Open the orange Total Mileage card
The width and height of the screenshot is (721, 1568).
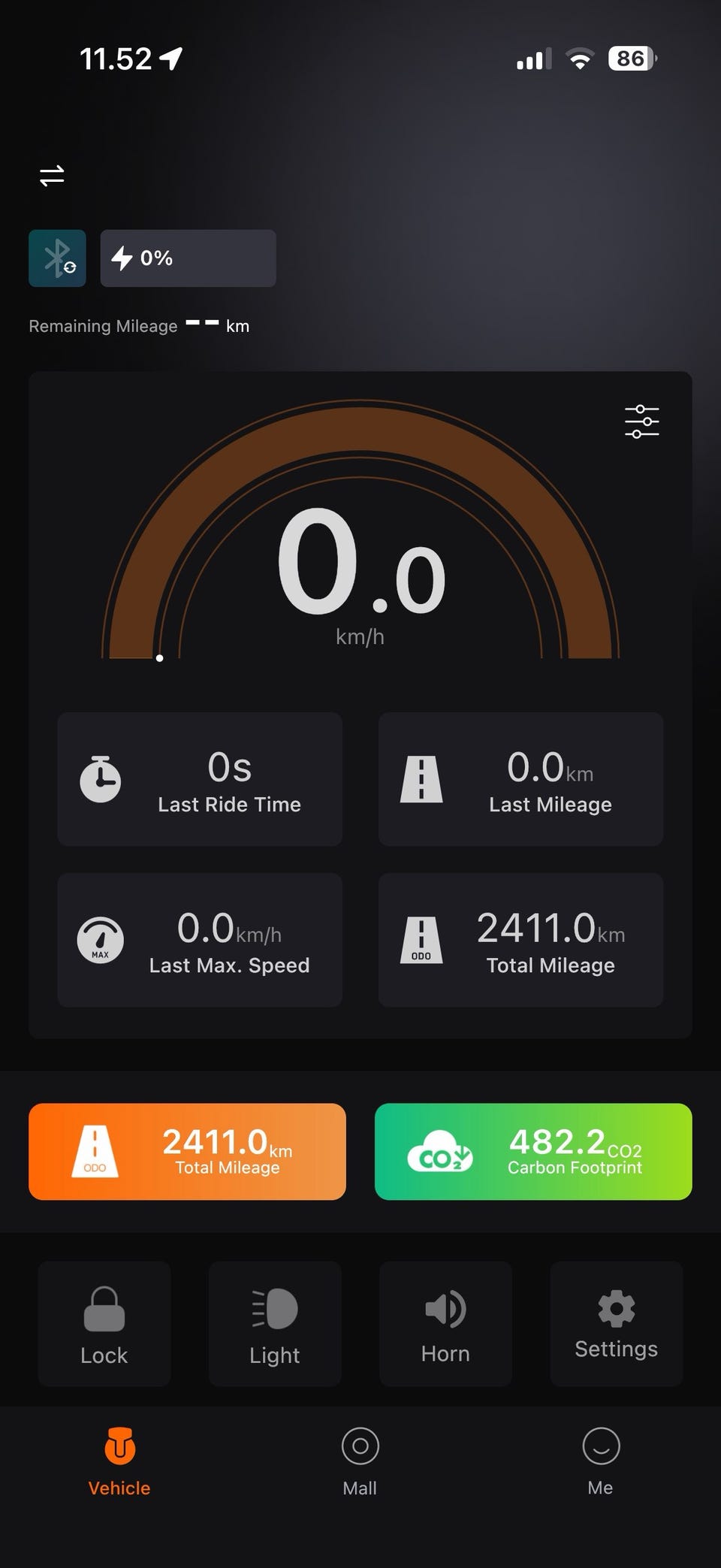point(187,1151)
